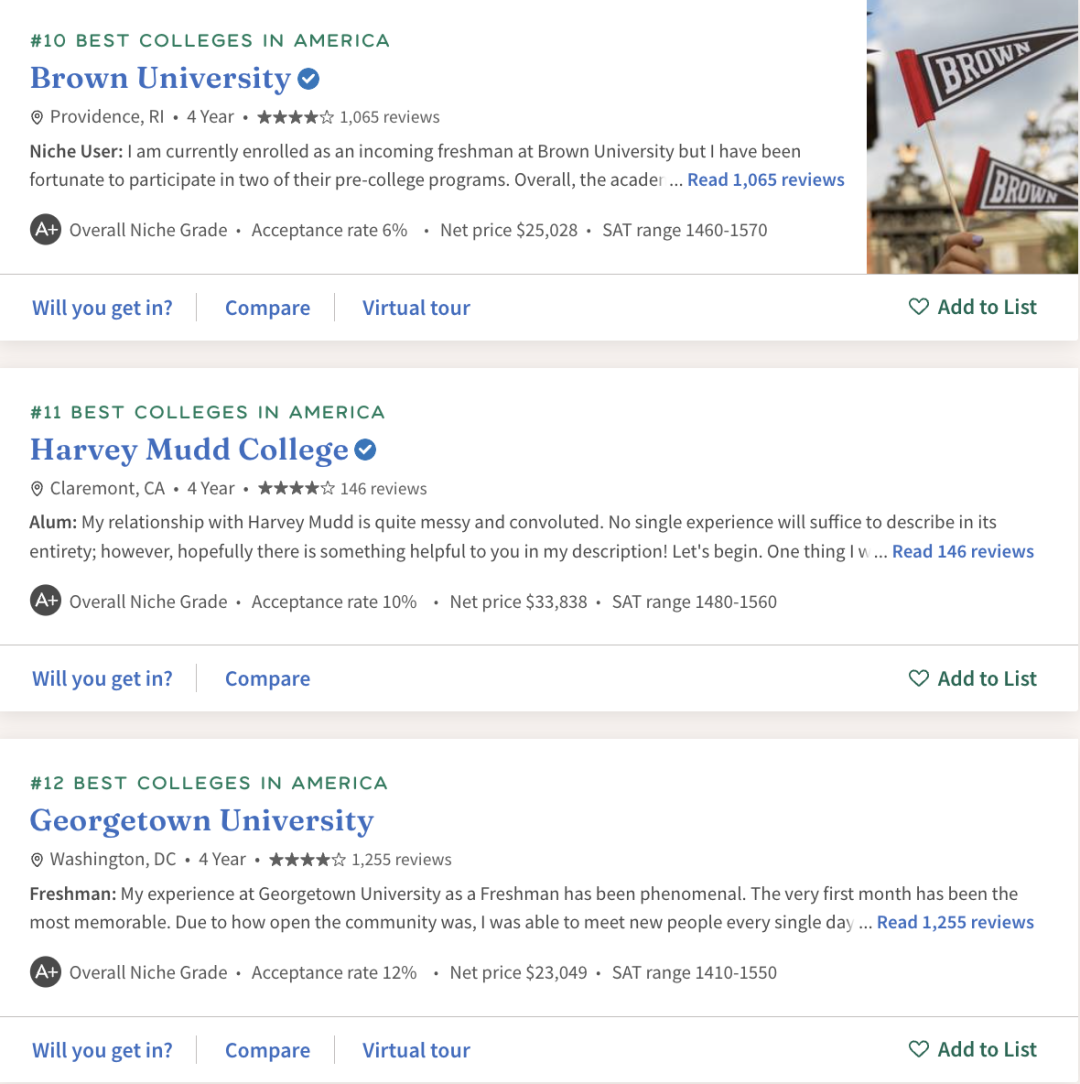Image resolution: width=1080 pixels, height=1084 pixels.
Task: Open the Brown pennant photo tile
Action: coord(972,136)
